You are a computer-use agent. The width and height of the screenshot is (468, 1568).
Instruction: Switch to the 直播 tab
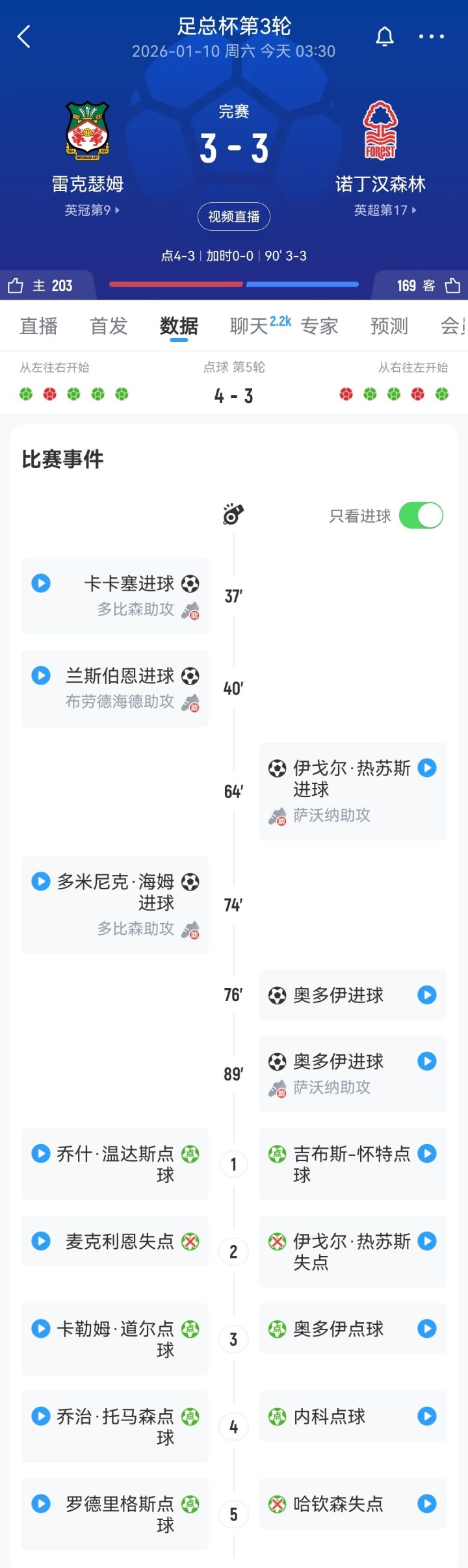click(39, 326)
